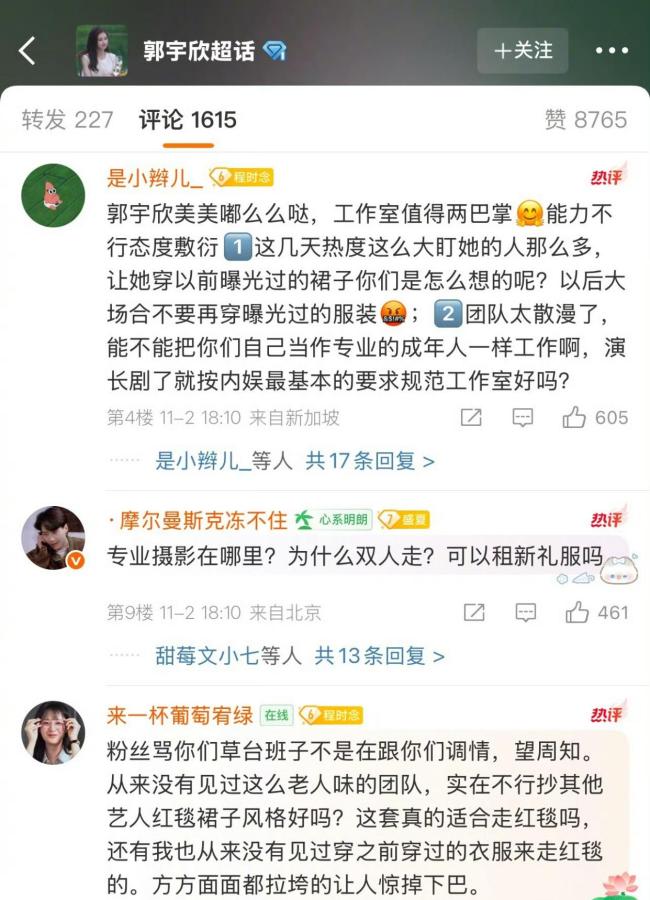Open 来一杯葡萄宥绿's profile avatar
Screen dimensions: 650x900
coord(53,732)
